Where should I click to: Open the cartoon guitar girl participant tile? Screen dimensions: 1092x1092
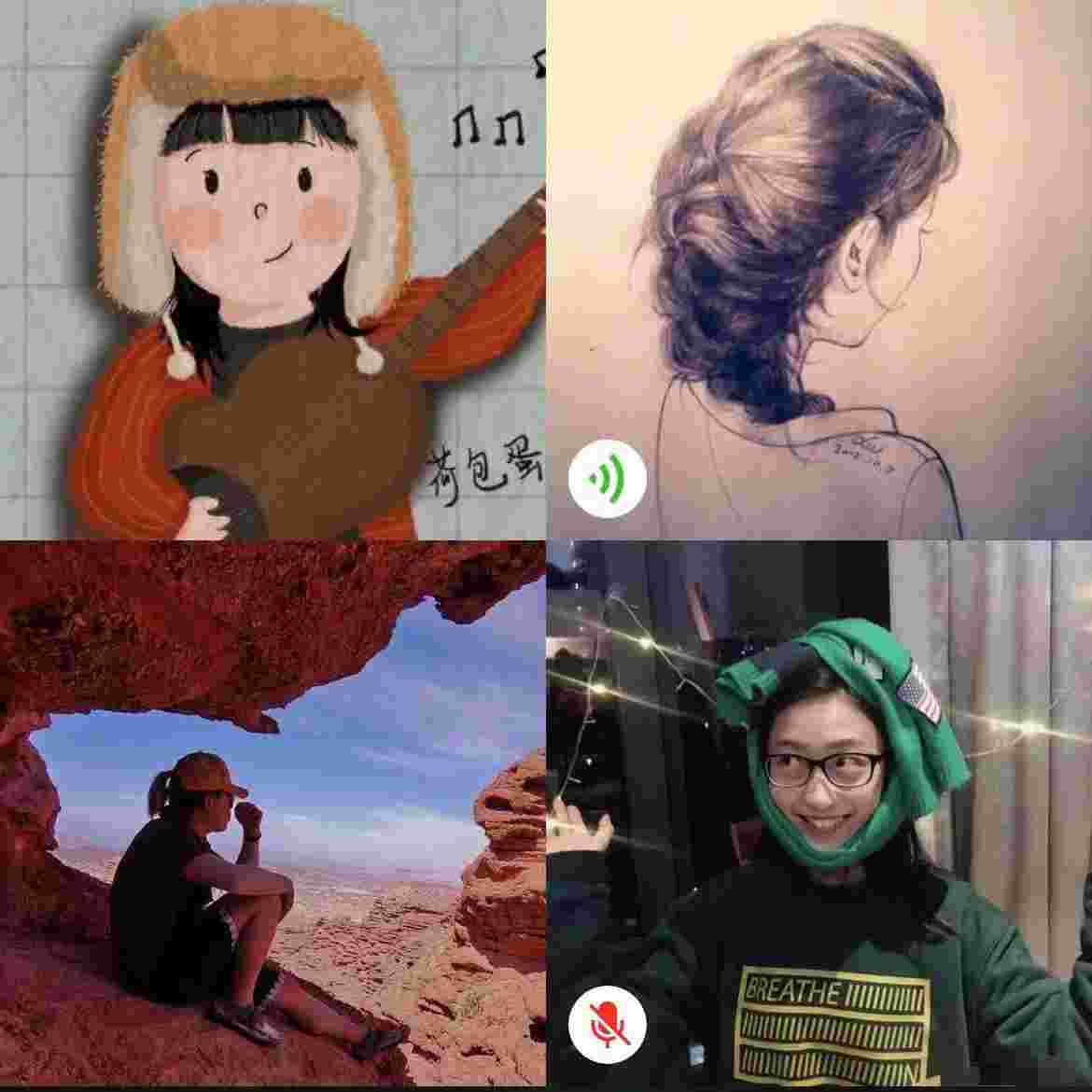(271, 271)
